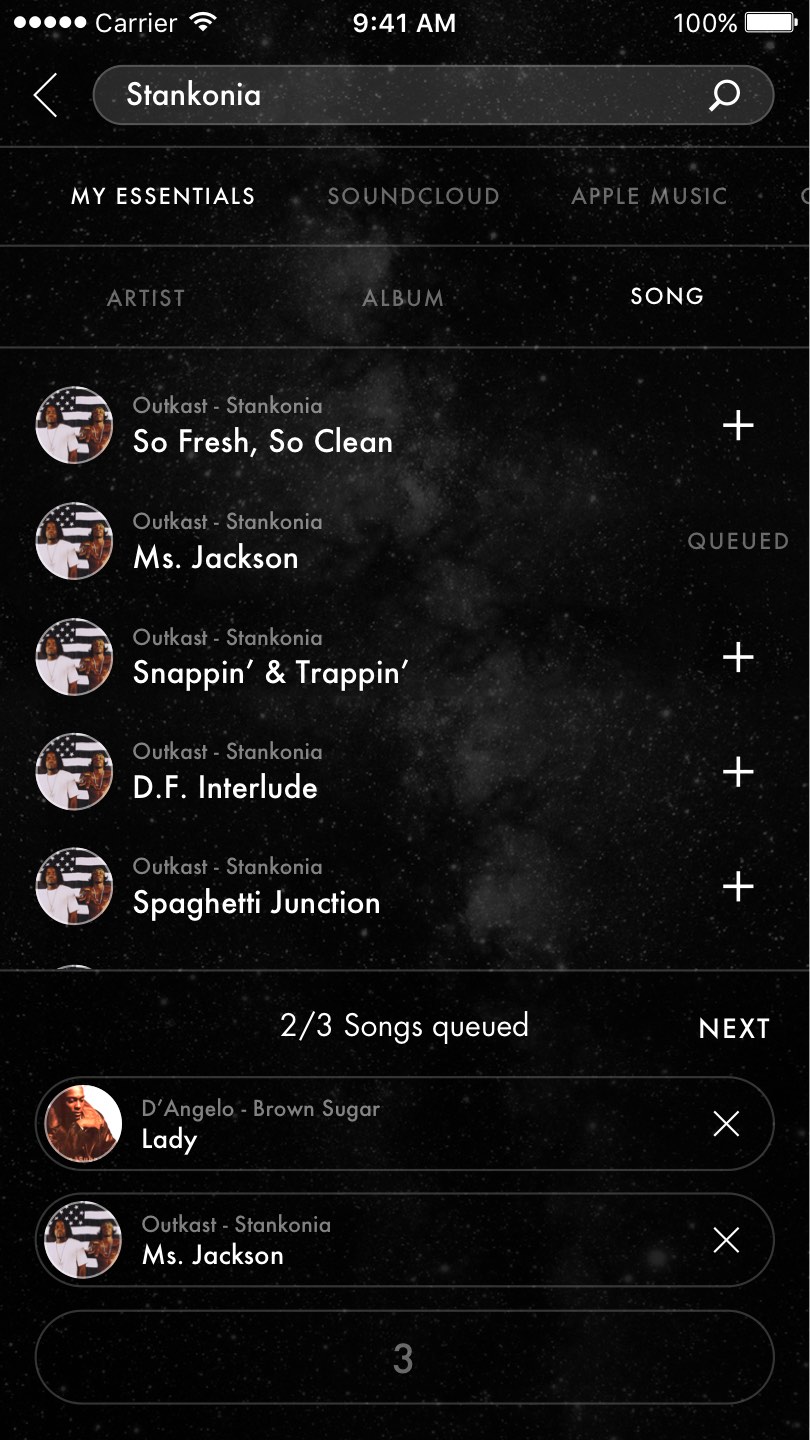This screenshot has width=810, height=1440.
Task: Tap empty queue slot 3
Action: click(404, 1358)
